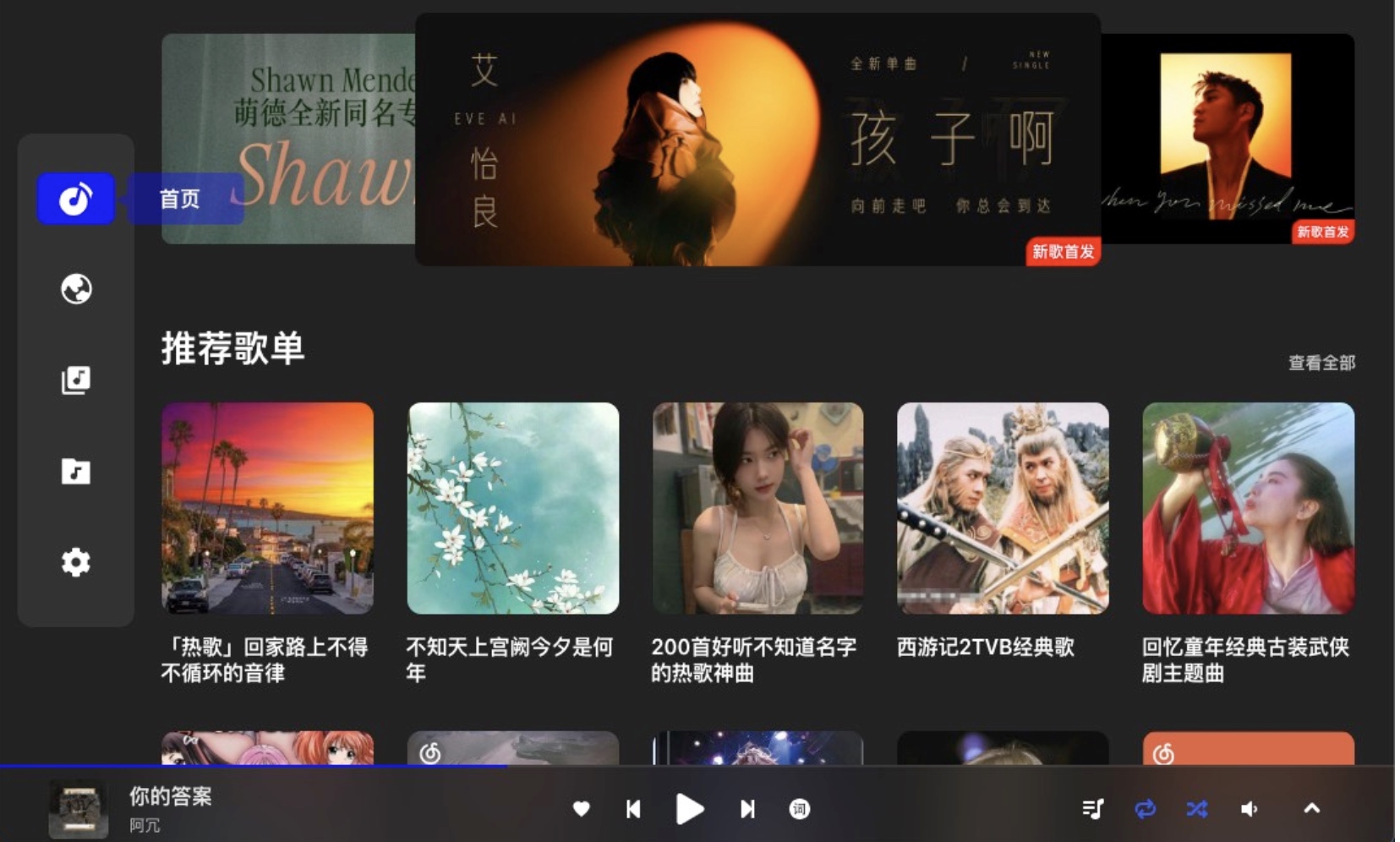
Task: Open the settings gear in sidebar
Action: tap(76, 562)
